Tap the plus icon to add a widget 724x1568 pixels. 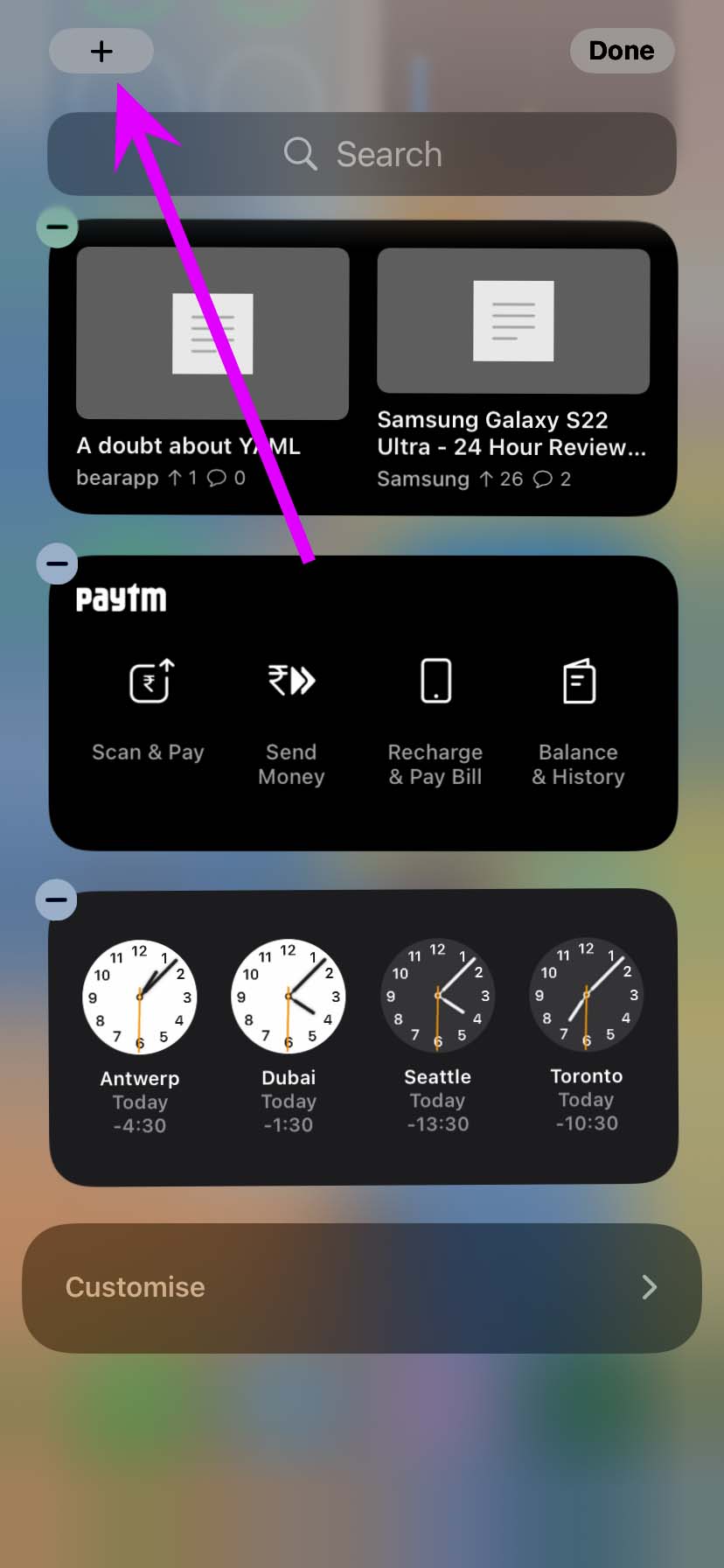point(101,51)
